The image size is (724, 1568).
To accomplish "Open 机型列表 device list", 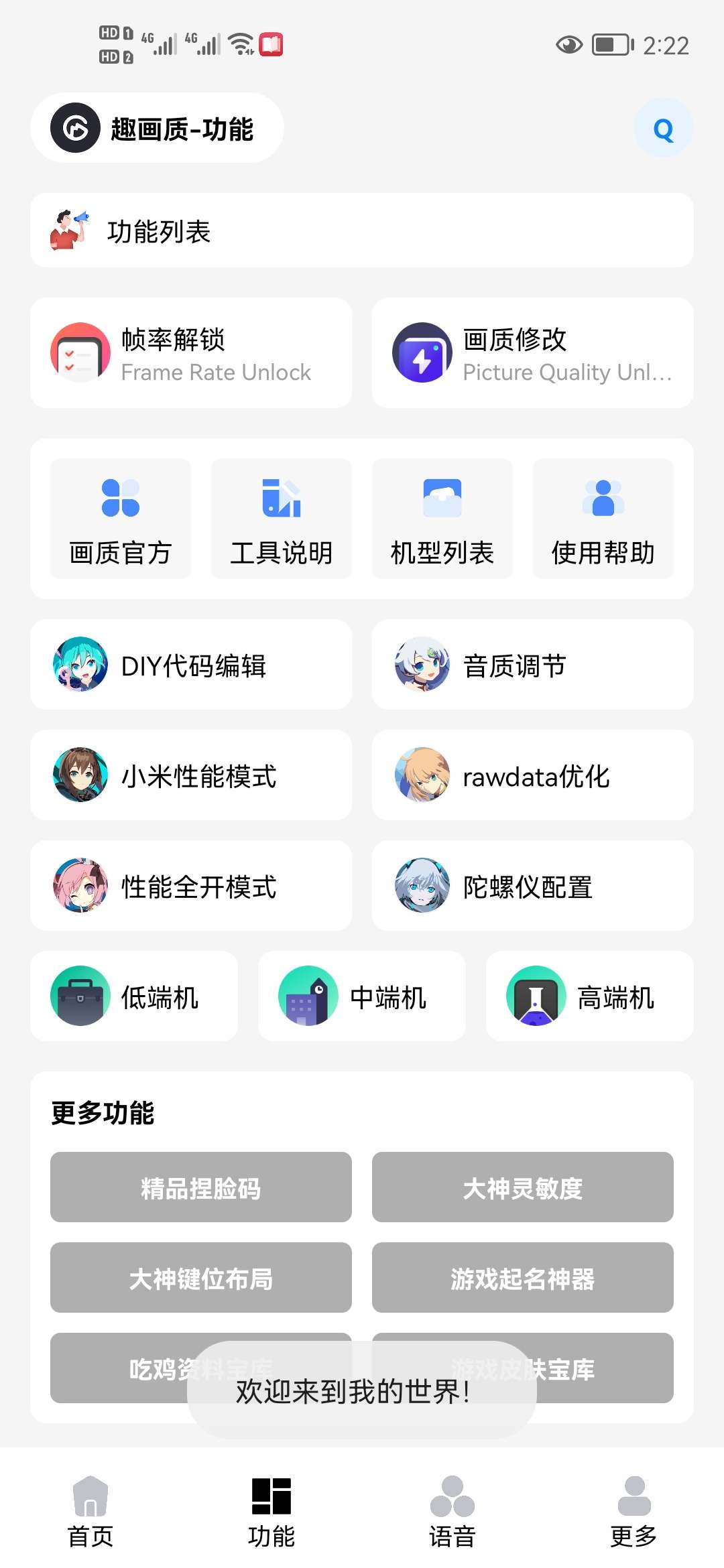I will [442, 519].
